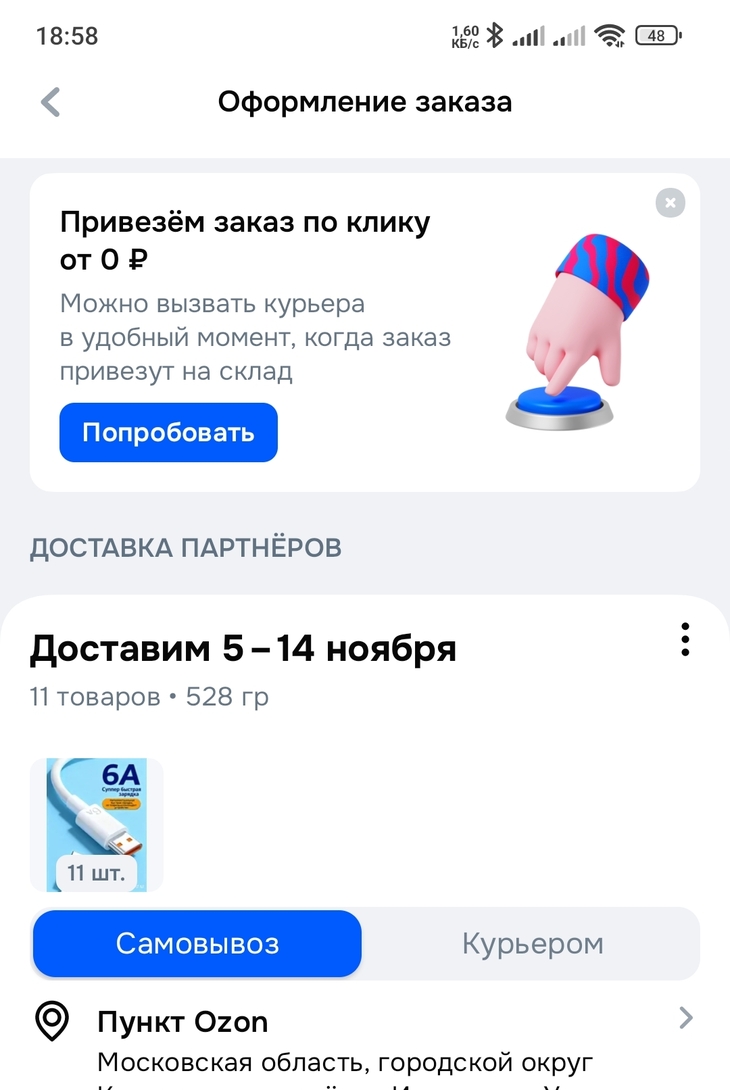Screen dimensions: 730x1090
Task: Open the Пункт Ozon address entry
Action: coord(182,1021)
